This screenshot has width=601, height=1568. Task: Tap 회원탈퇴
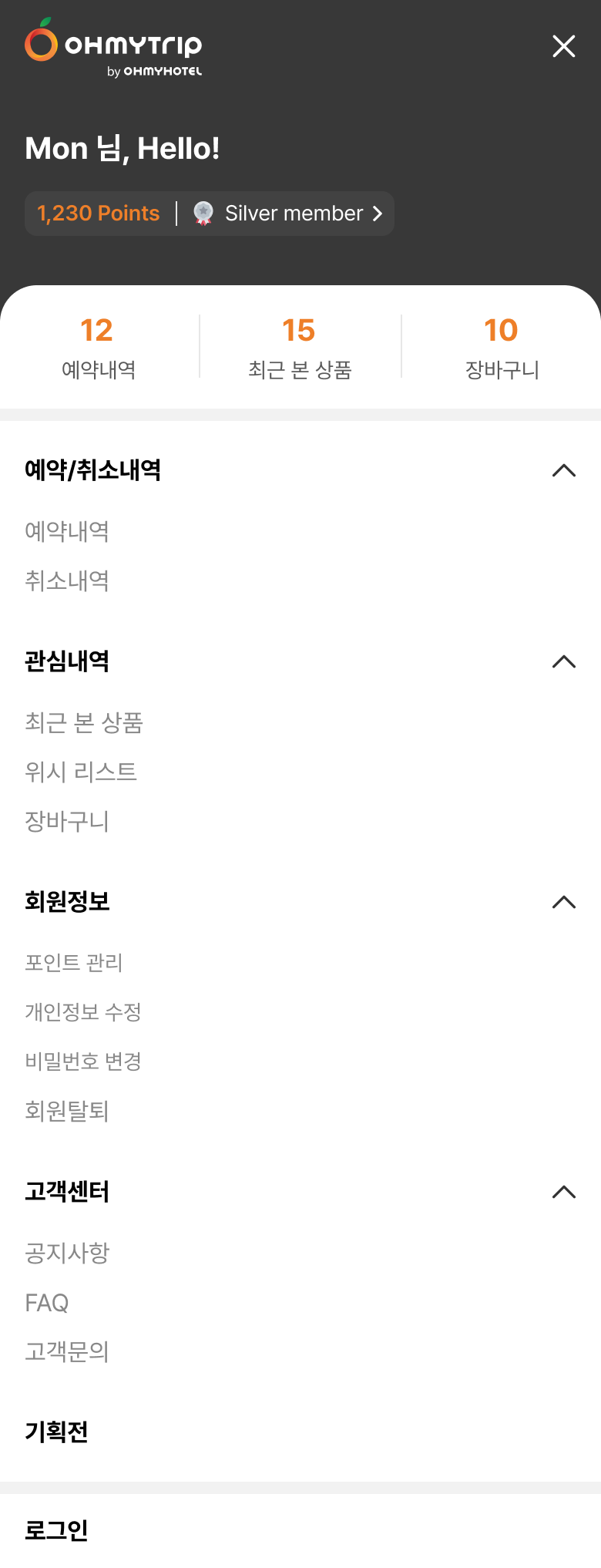point(67,1111)
